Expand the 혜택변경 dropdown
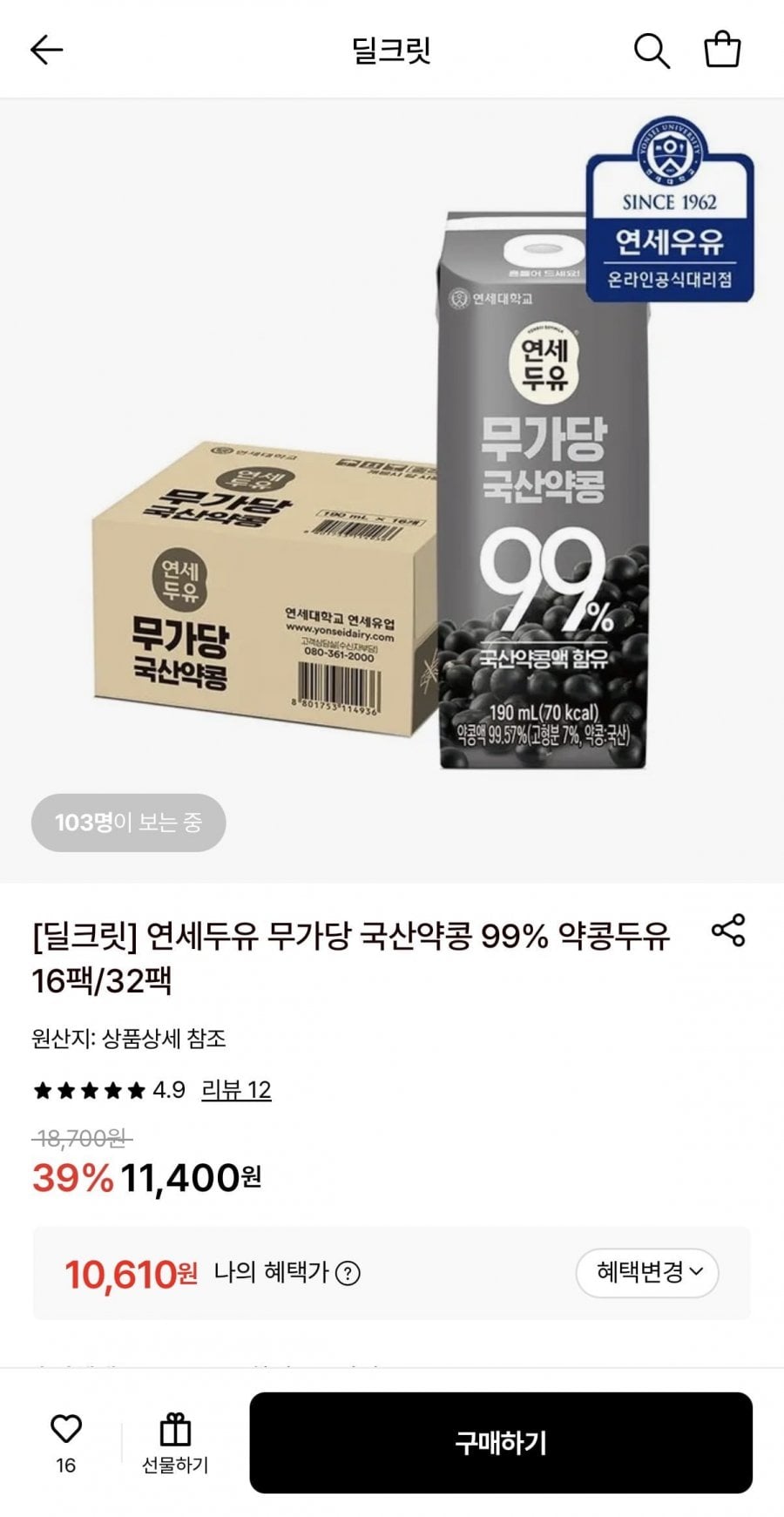The height and width of the screenshot is (1517, 784). click(x=647, y=1273)
